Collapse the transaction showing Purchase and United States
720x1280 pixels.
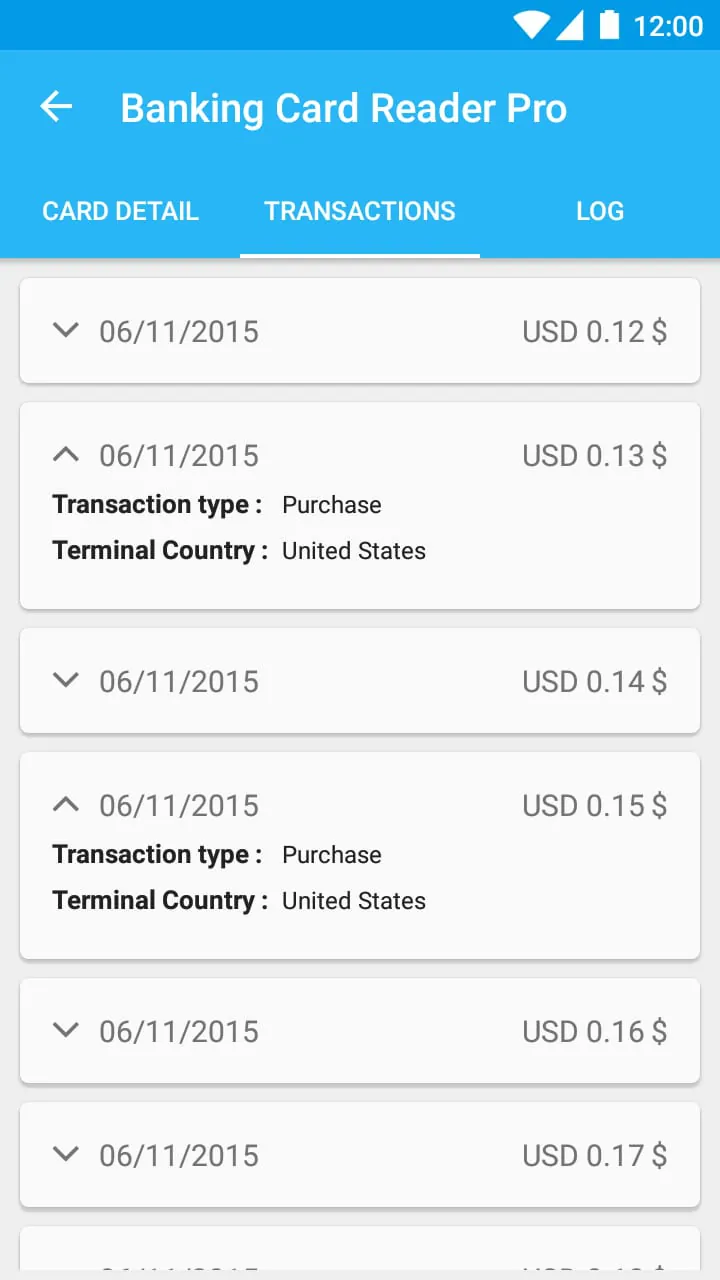(66, 454)
